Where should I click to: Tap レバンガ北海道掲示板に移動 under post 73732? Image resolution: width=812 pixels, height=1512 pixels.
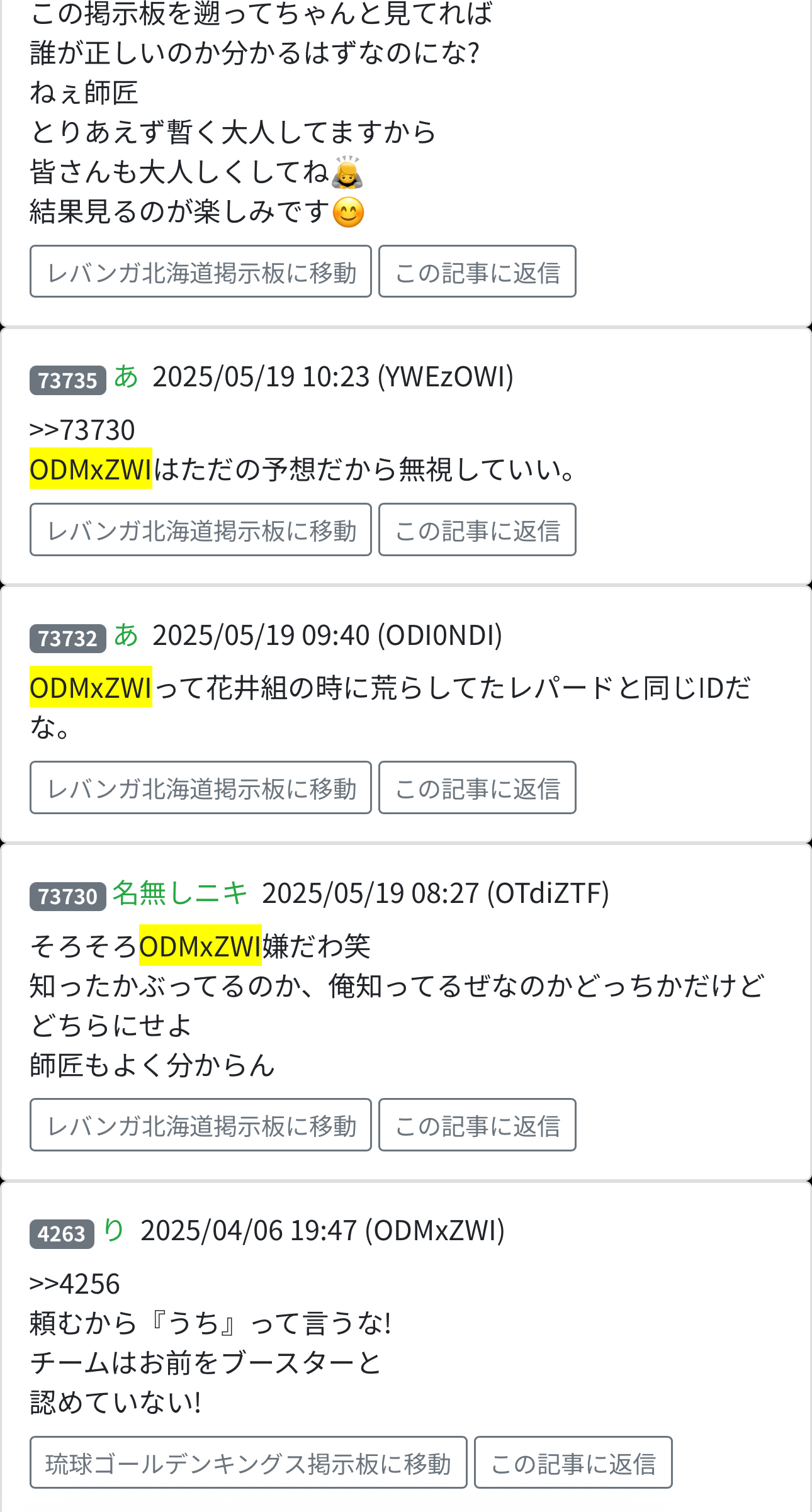[201, 787]
